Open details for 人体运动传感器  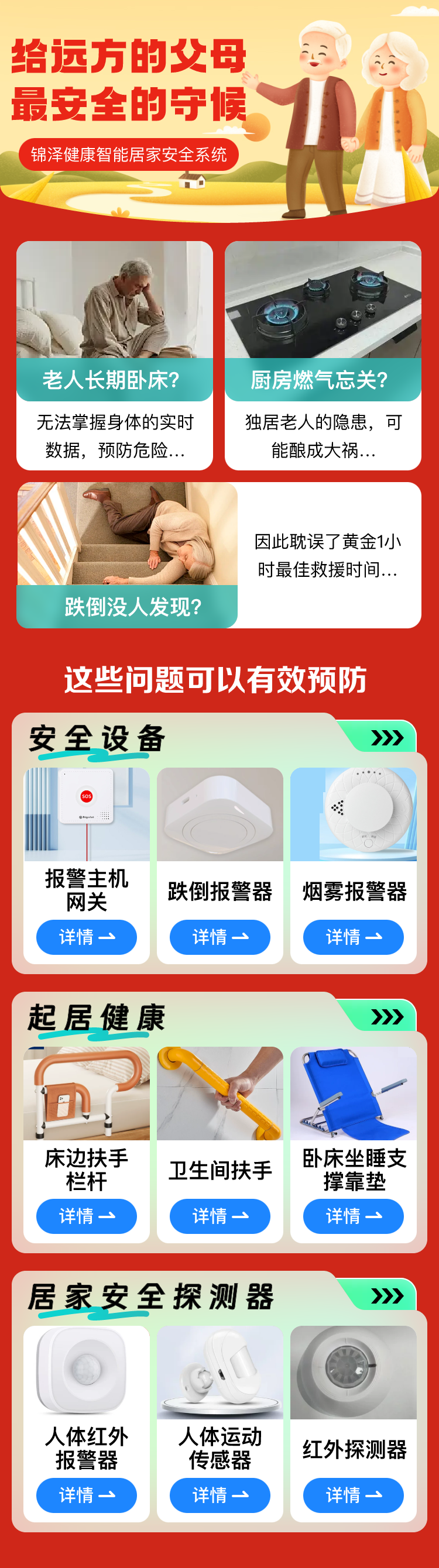pos(220,1495)
